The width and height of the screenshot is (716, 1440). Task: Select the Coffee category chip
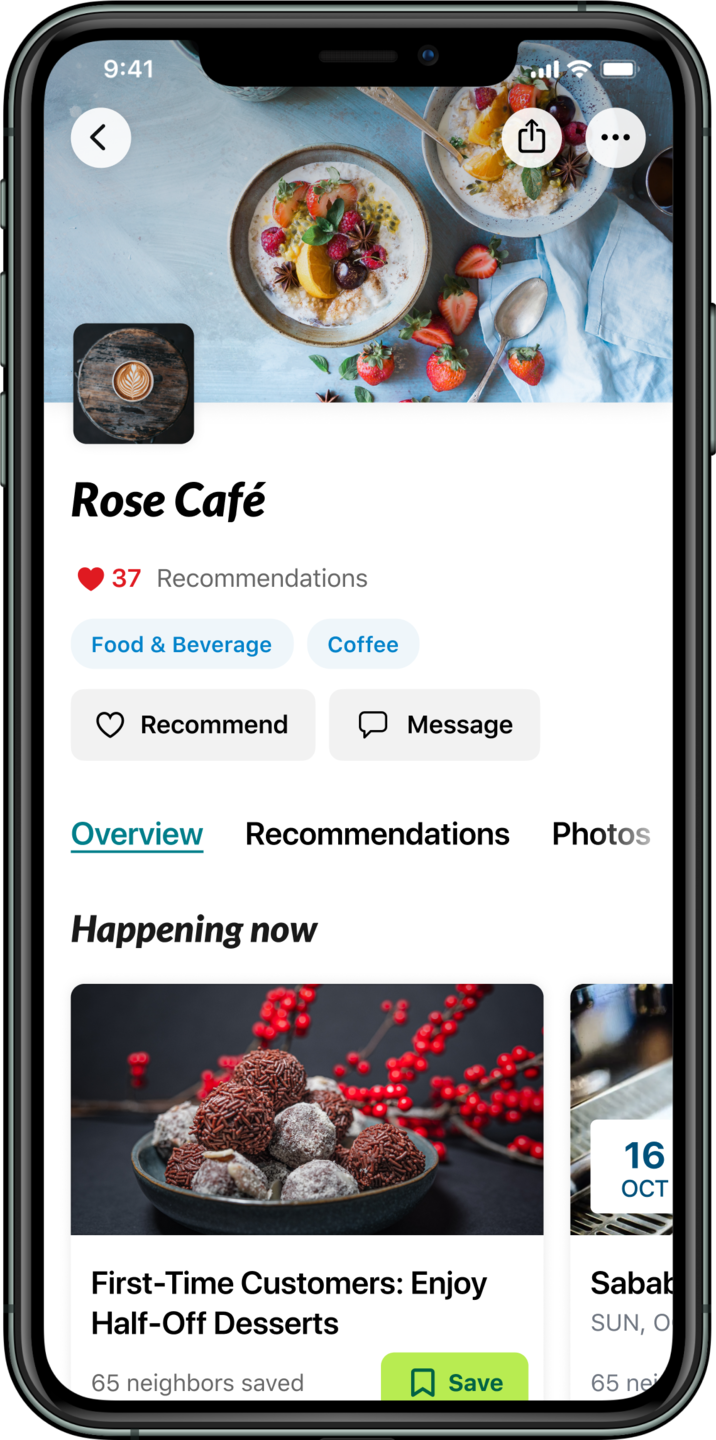click(x=363, y=645)
